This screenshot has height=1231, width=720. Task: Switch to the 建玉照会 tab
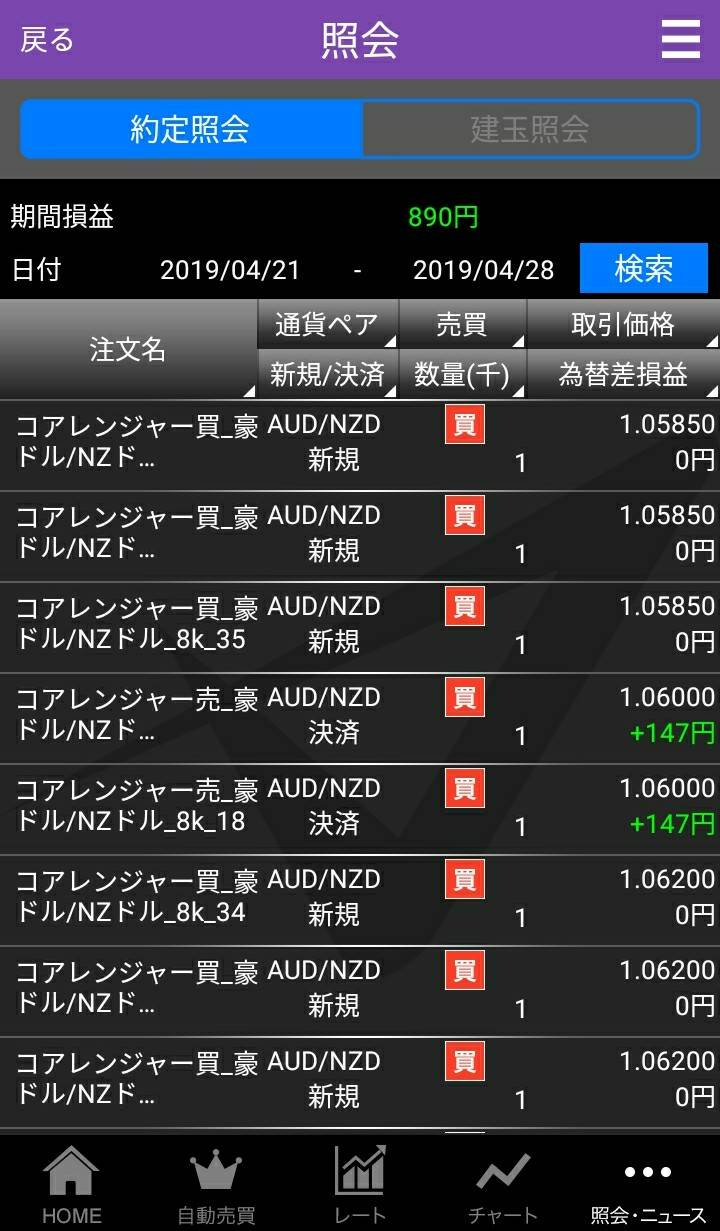click(x=529, y=129)
